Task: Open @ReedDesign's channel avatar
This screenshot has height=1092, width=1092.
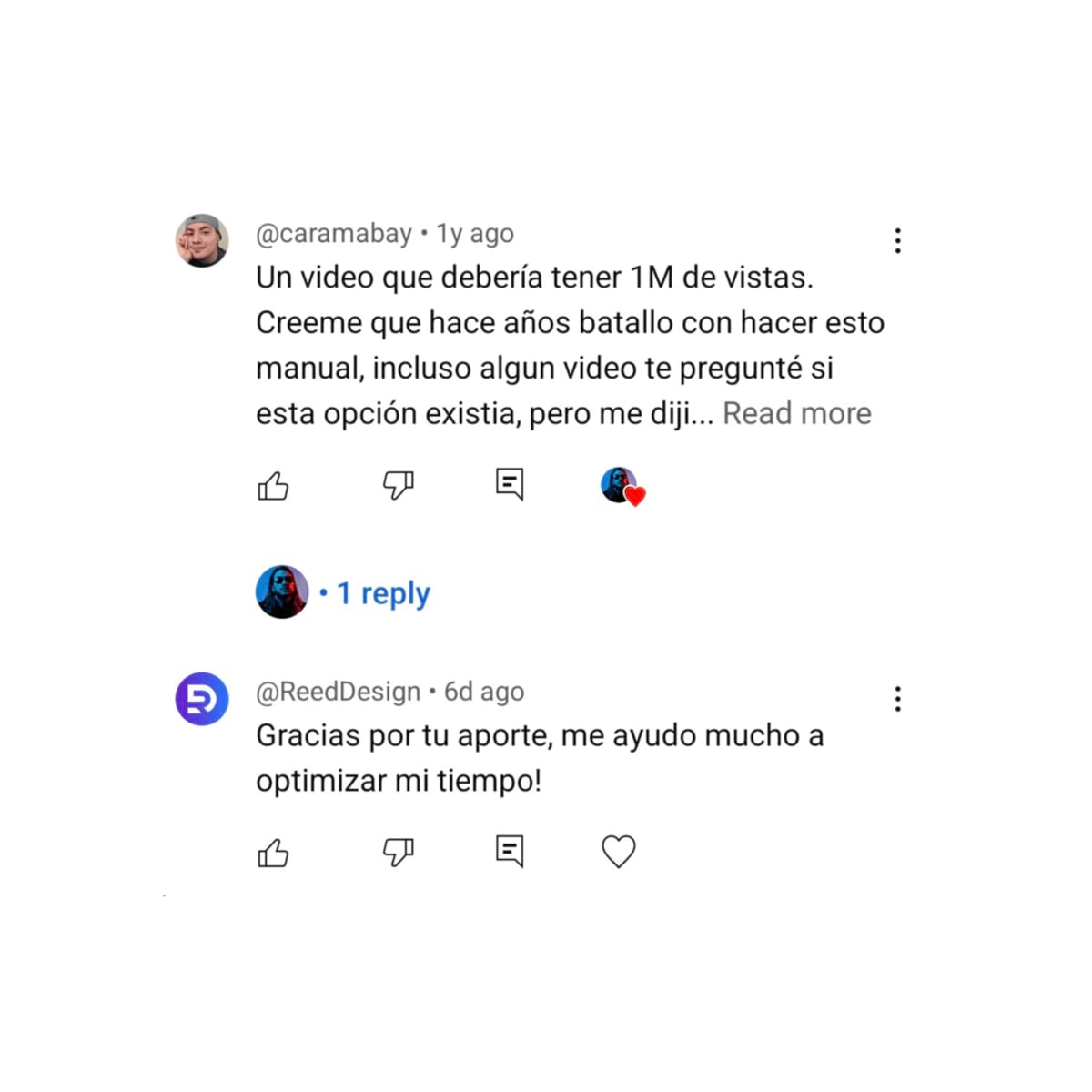Action: (x=202, y=699)
